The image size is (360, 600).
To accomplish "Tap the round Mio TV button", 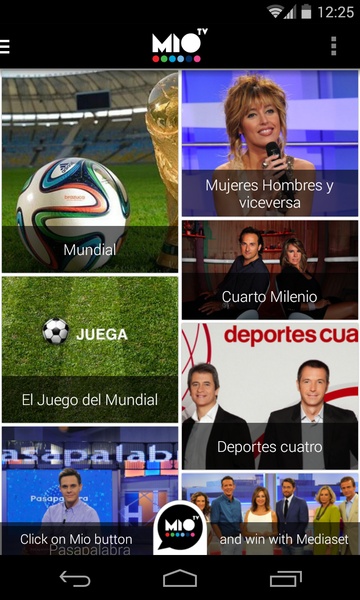I will 180,527.
